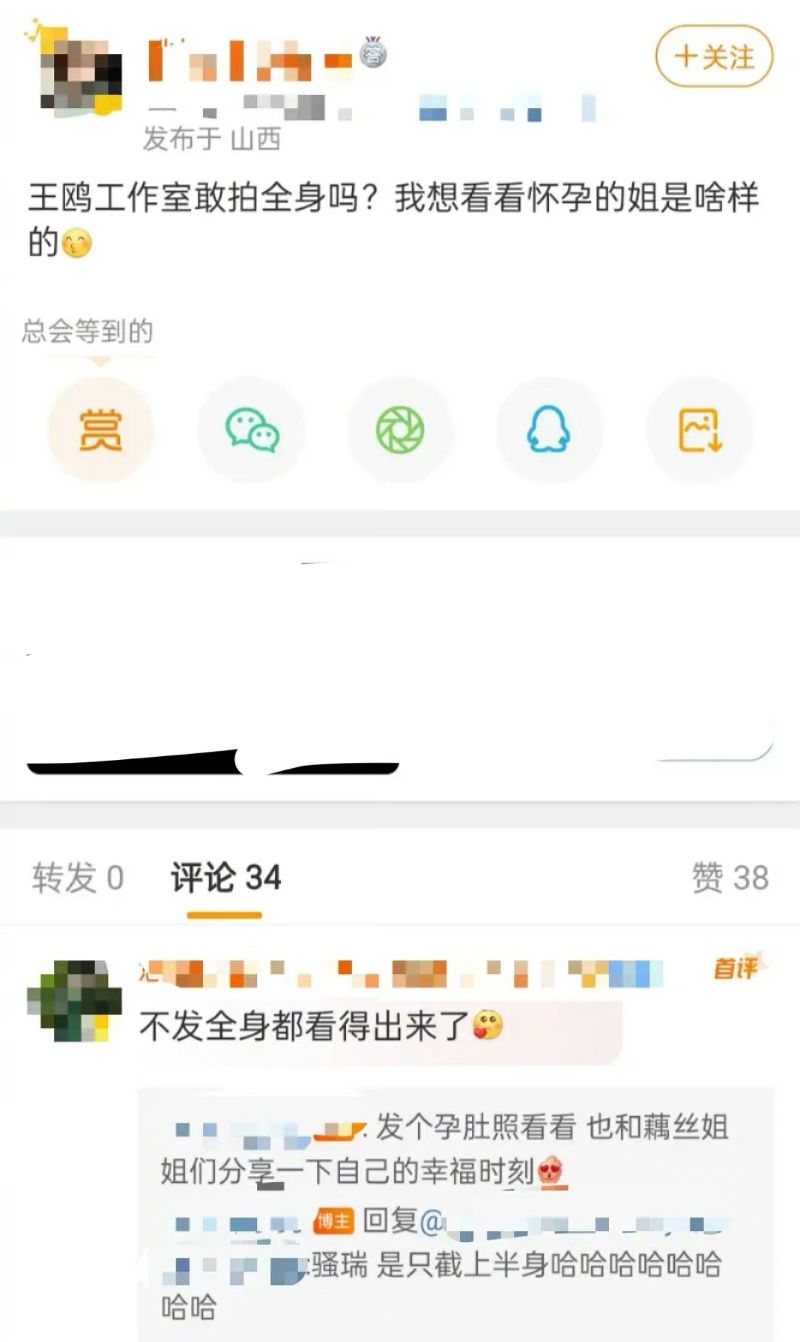Open the first commenter's avatar

tap(73, 1000)
